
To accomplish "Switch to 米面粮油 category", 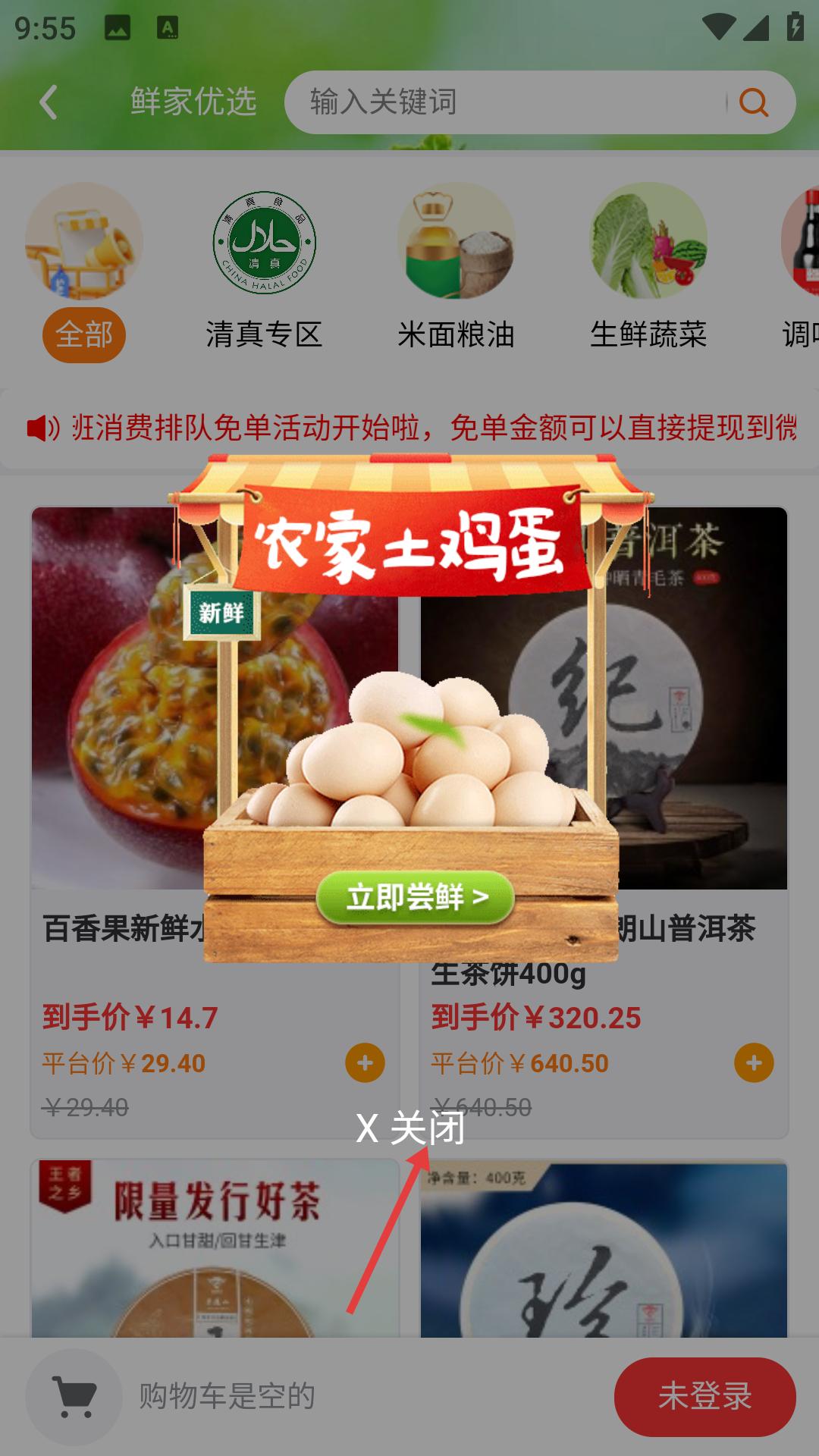I will (456, 273).
